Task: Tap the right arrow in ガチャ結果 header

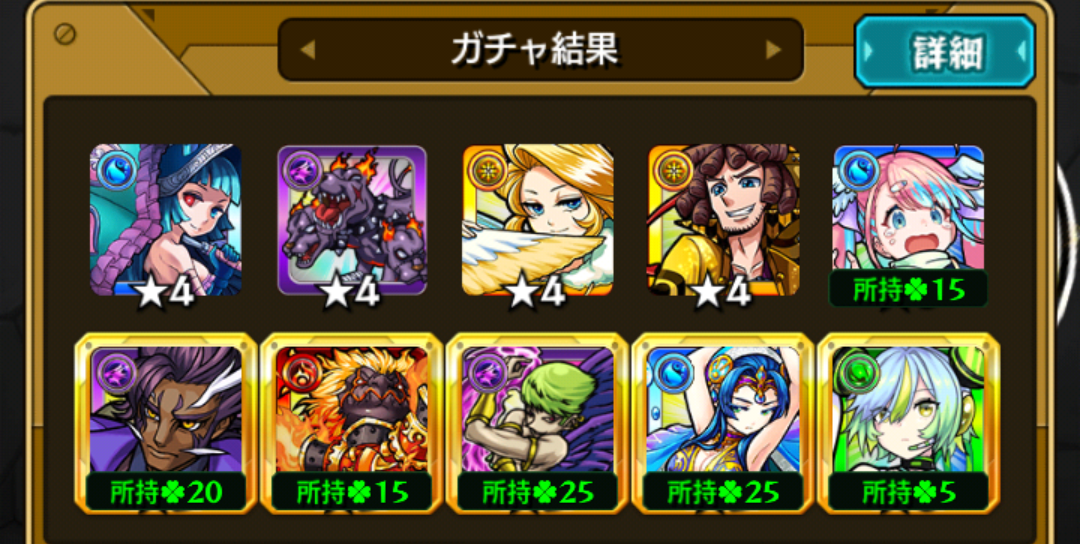Action: click(772, 49)
